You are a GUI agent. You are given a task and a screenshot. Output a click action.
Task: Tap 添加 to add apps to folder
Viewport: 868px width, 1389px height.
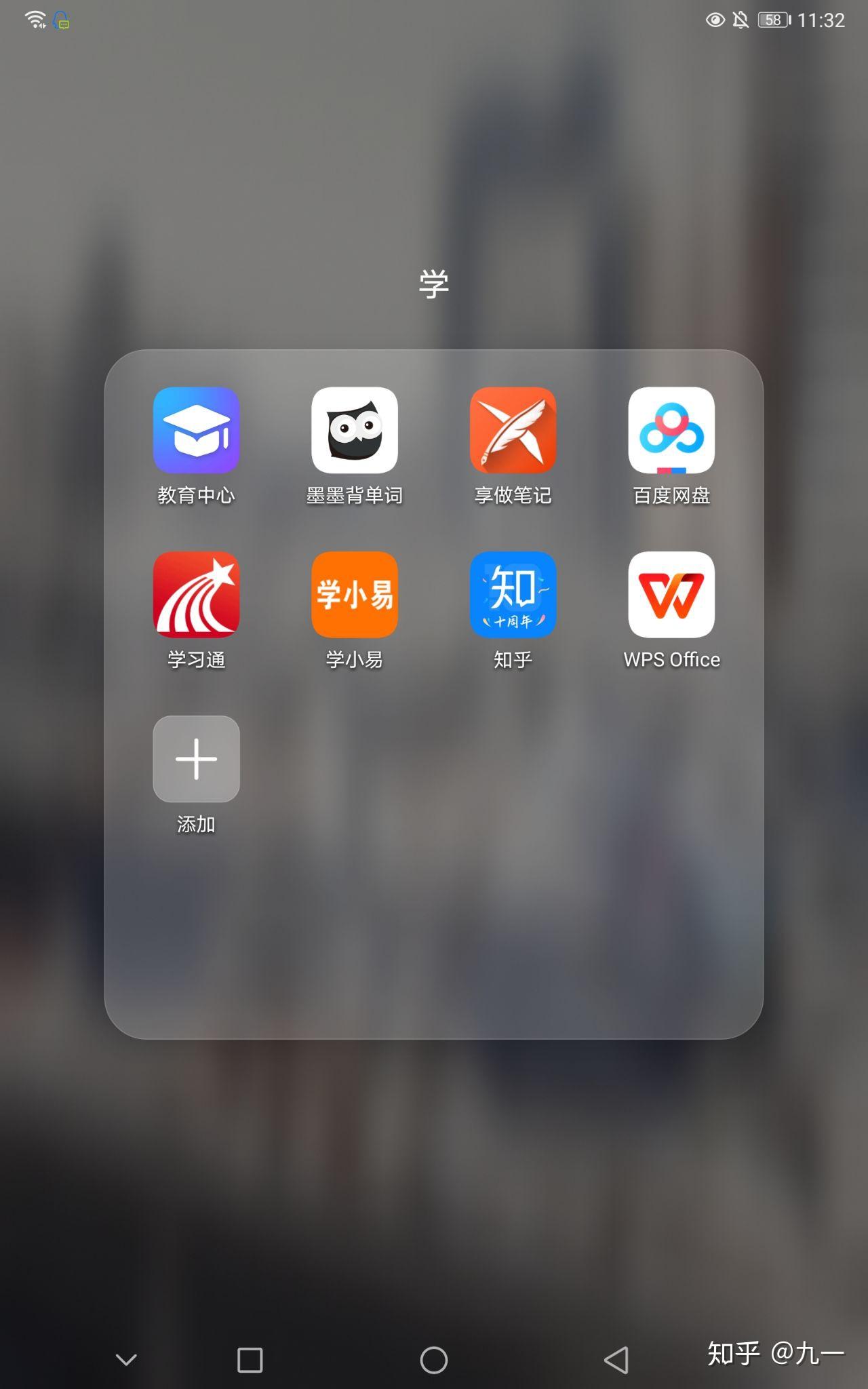[196, 759]
